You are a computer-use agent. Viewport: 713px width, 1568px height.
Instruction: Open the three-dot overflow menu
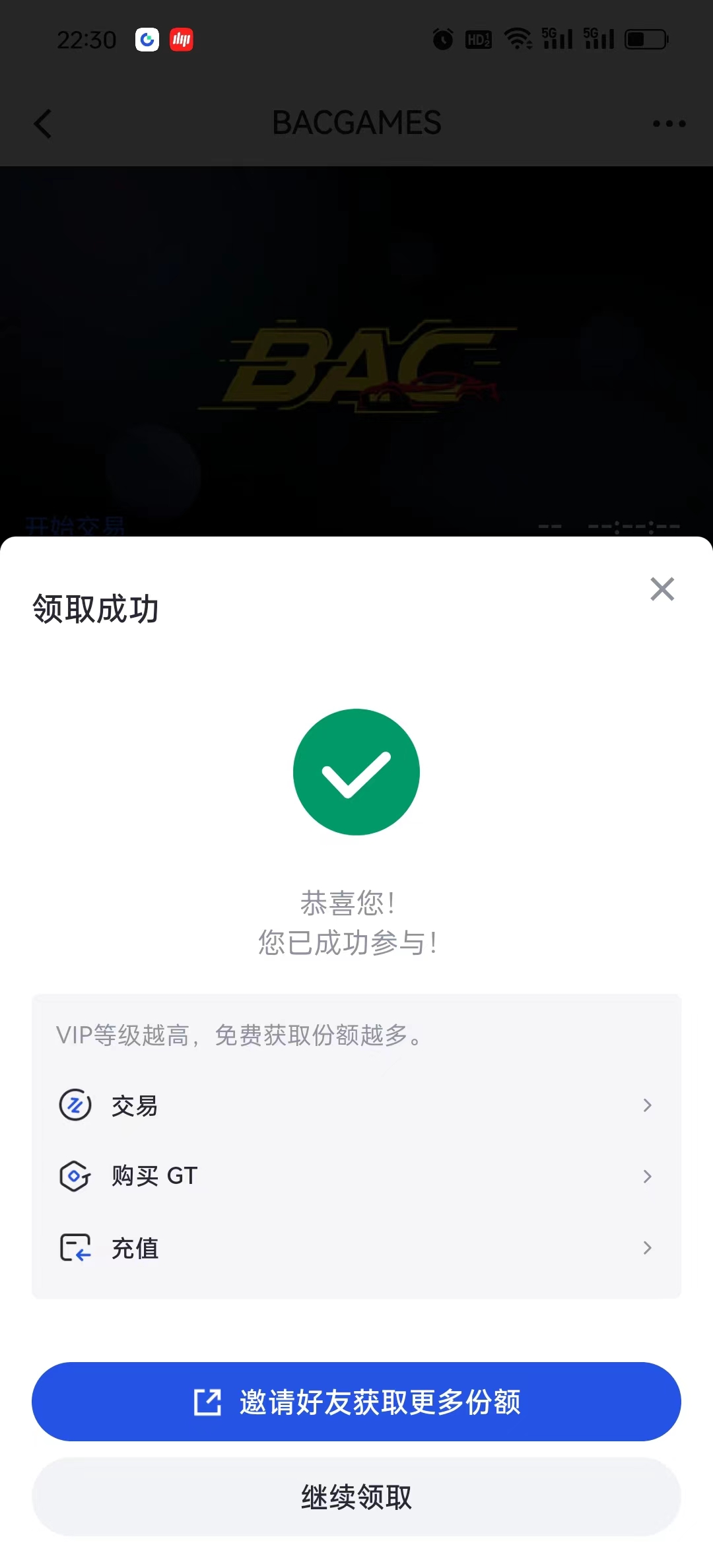[x=669, y=123]
